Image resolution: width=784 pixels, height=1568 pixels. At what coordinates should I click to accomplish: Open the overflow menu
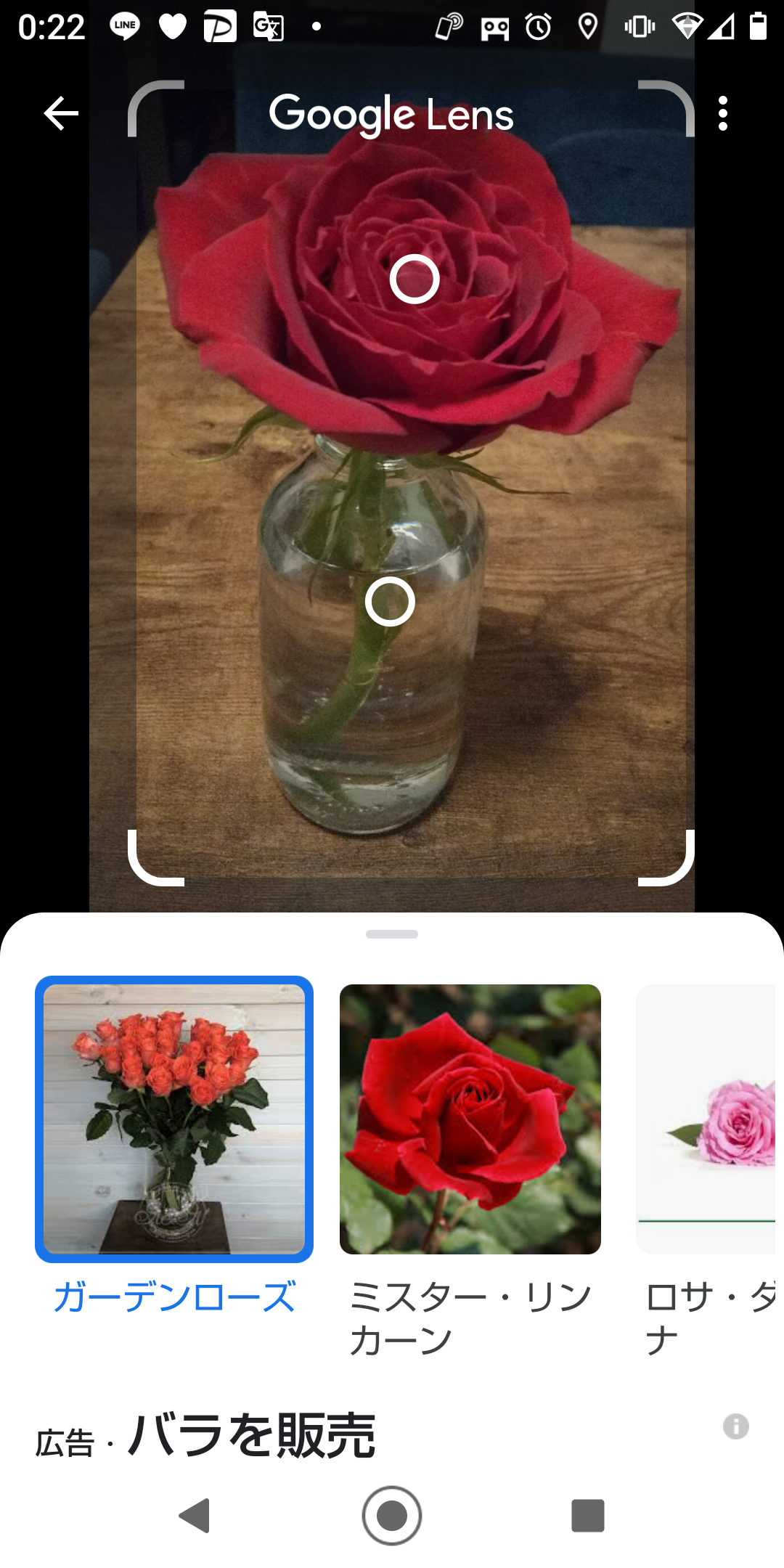(x=722, y=113)
